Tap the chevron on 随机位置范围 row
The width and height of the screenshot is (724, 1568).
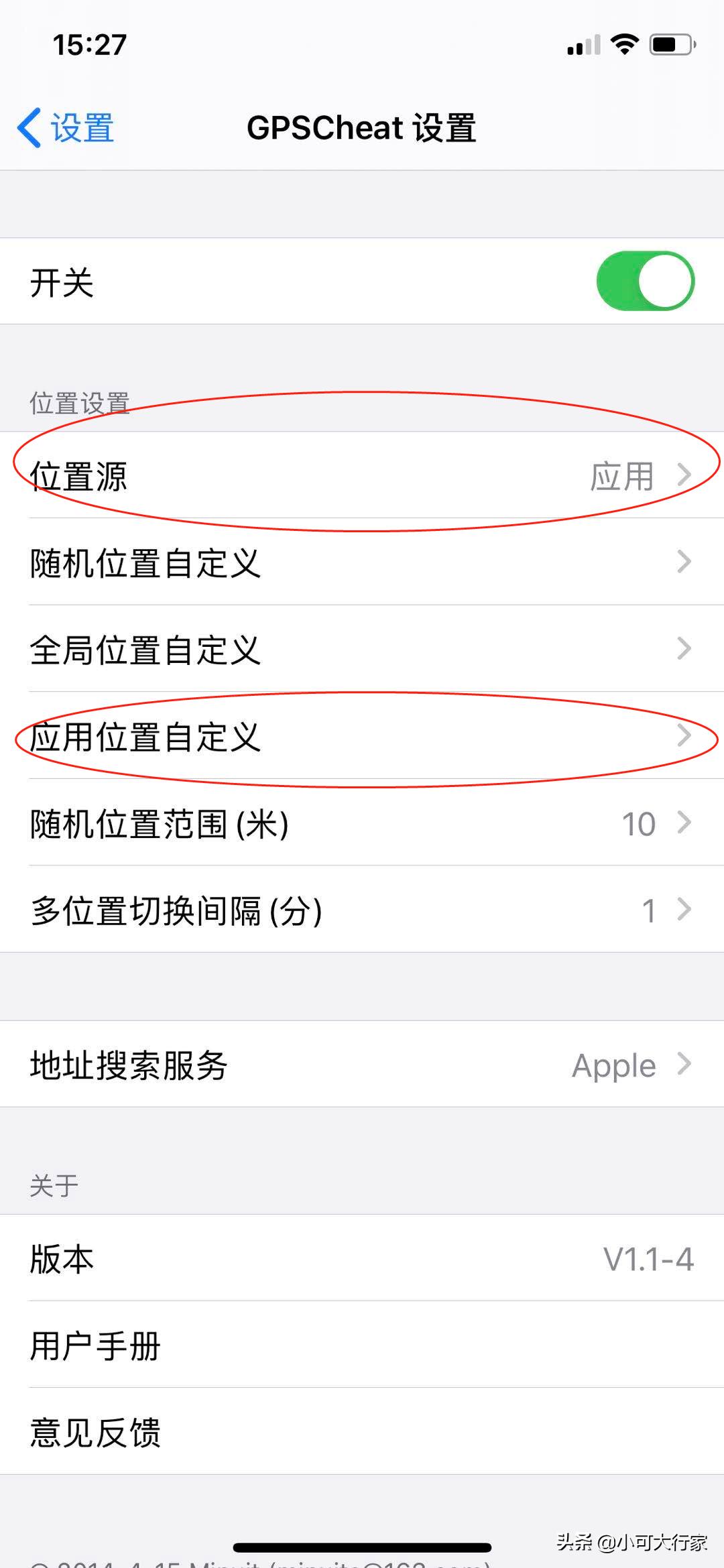(684, 823)
